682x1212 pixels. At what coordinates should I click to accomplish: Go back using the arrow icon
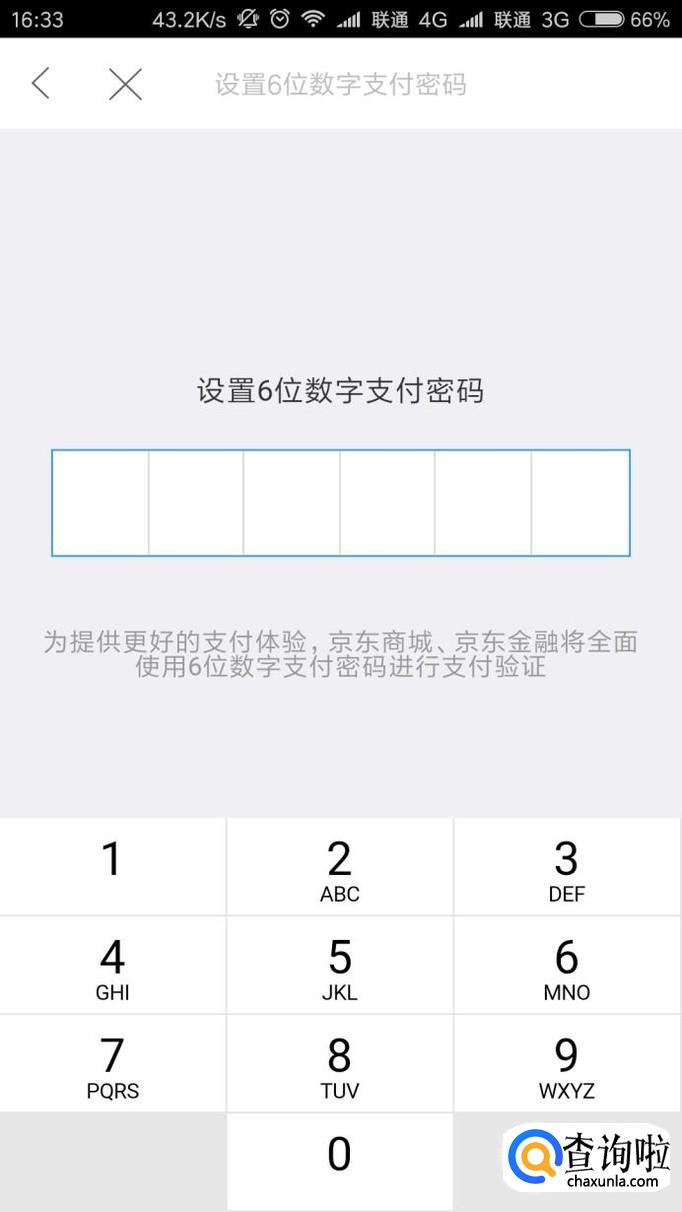click(x=40, y=84)
